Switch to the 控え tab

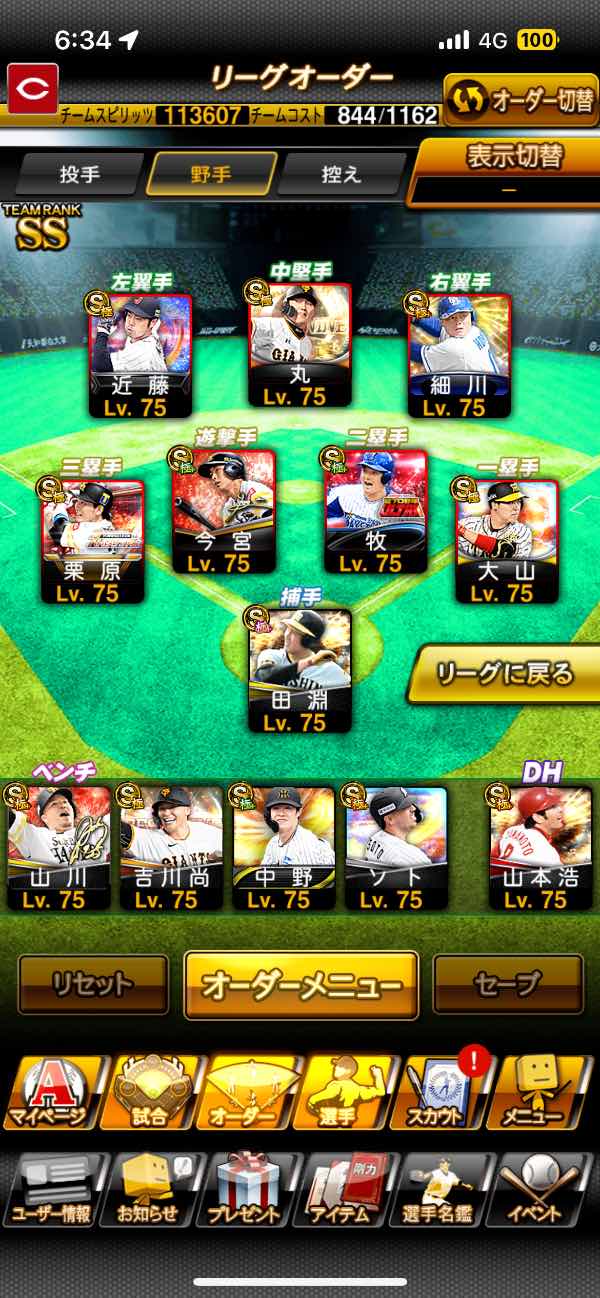pyautogui.click(x=342, y=175)
